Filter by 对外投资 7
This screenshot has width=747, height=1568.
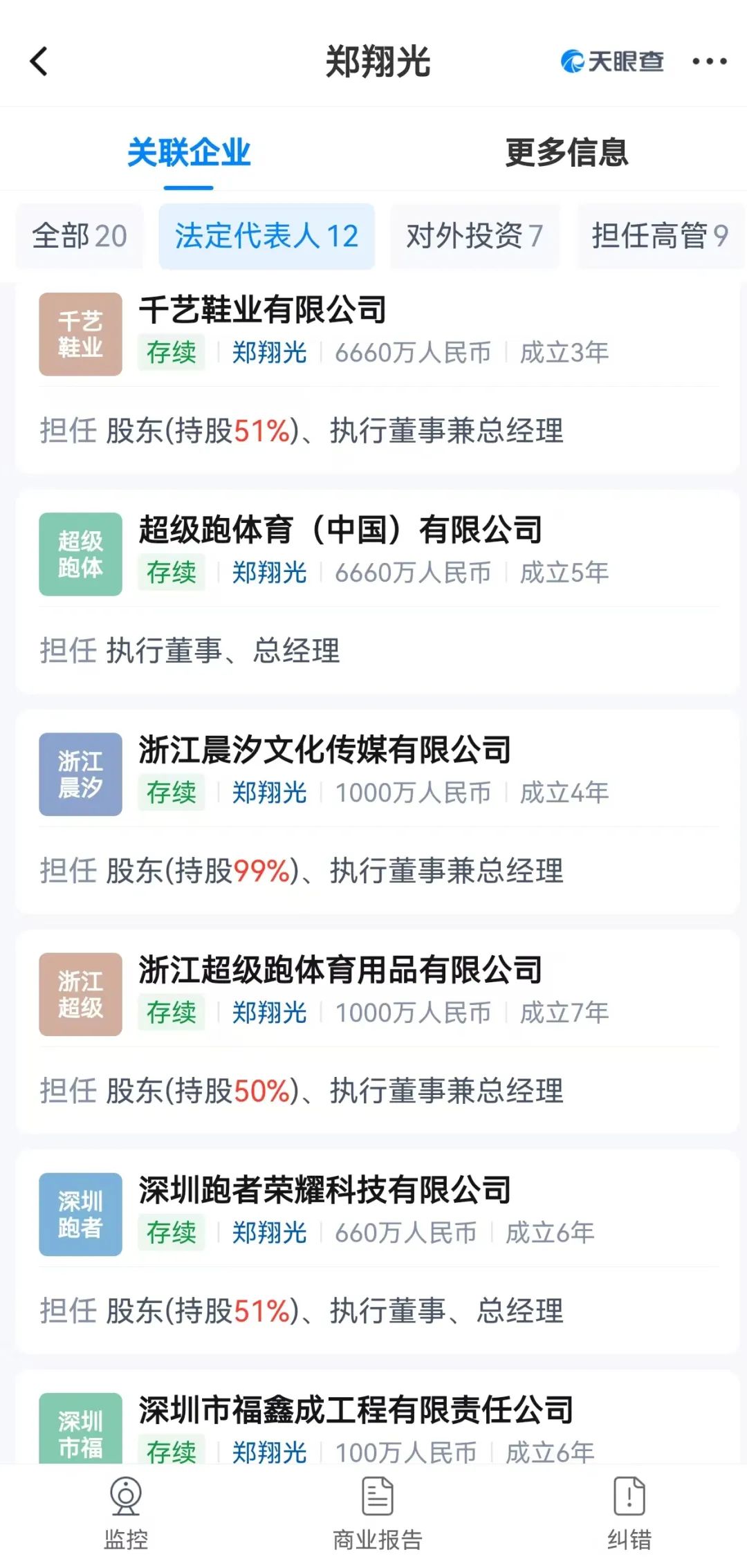[x=474, y=236]
